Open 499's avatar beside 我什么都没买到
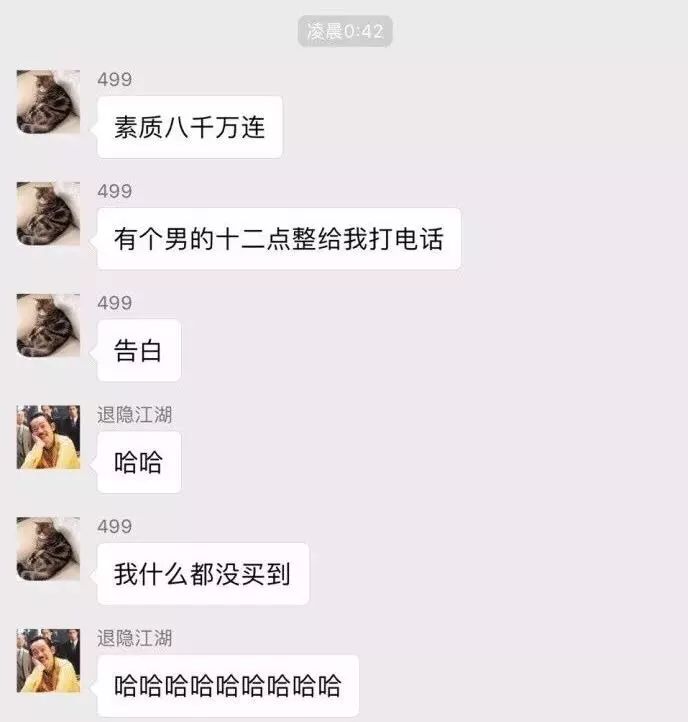 coord(48,549)
